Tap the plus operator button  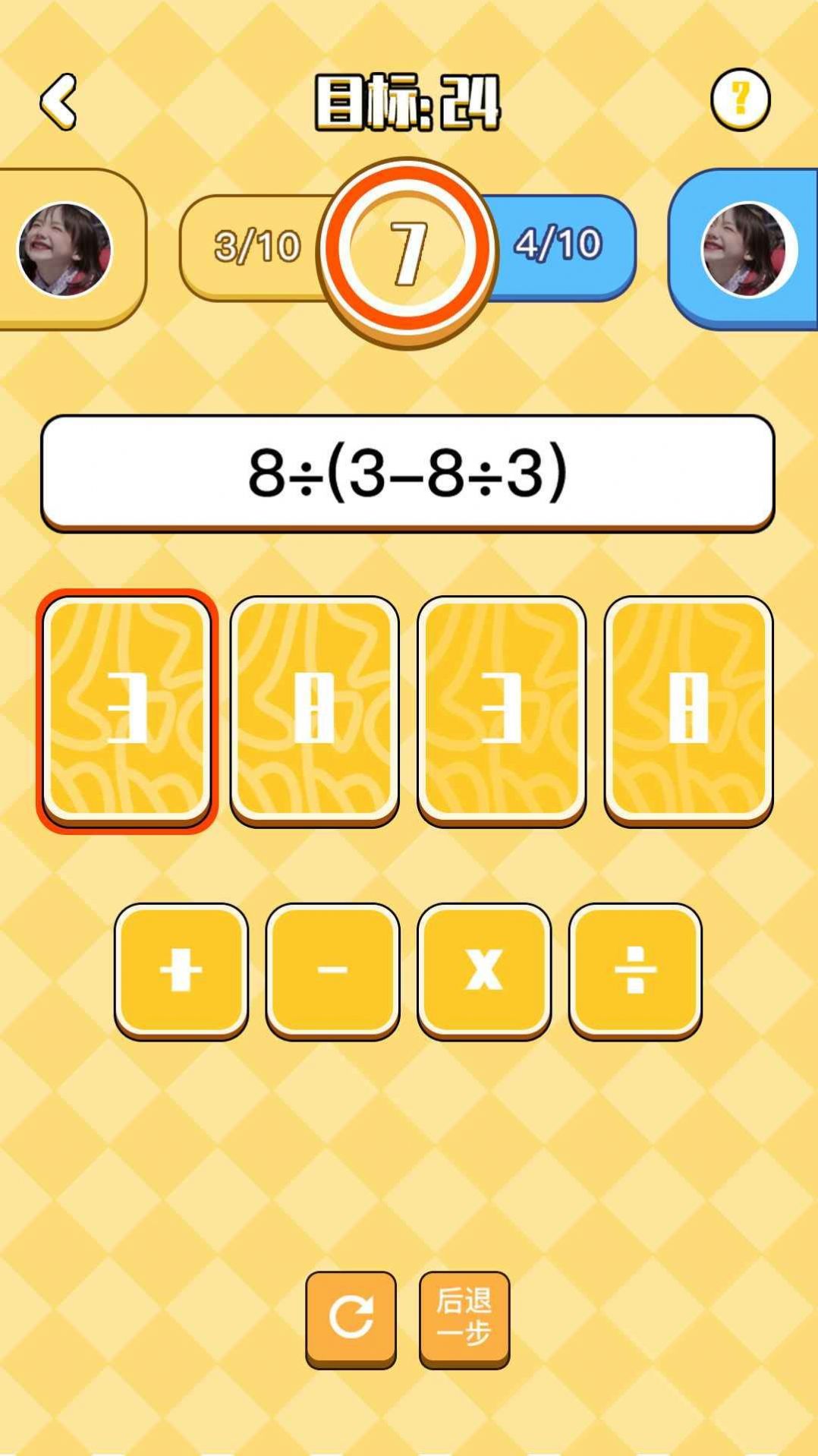tap(181, 970)
